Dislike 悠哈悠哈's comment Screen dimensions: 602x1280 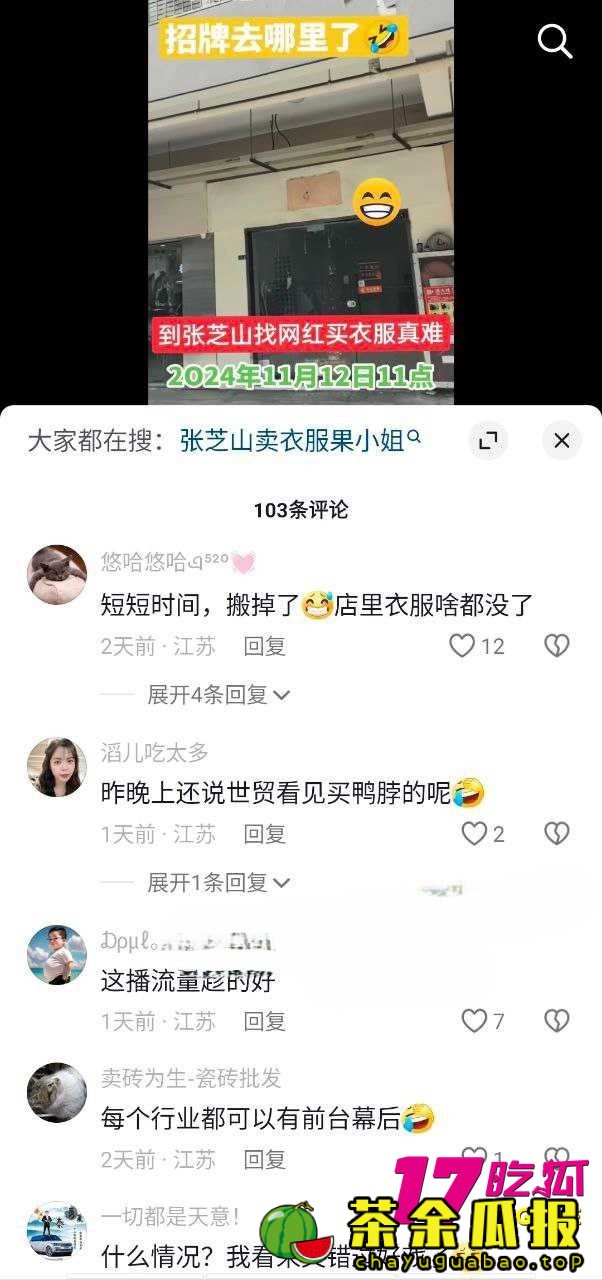pyautogui.click(x=556, y=646)
